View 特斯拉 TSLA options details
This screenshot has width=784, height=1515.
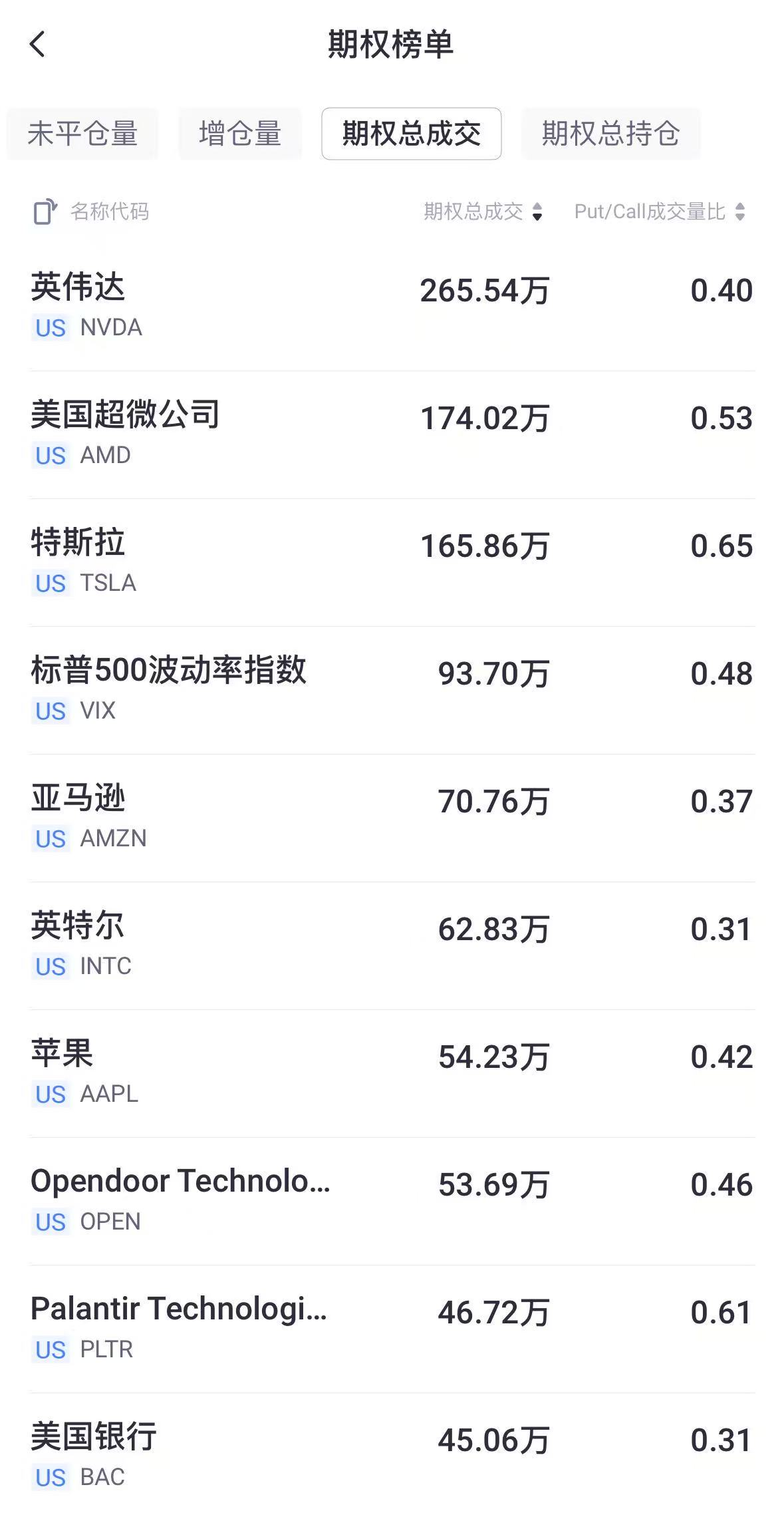click(x=392, y=562)
